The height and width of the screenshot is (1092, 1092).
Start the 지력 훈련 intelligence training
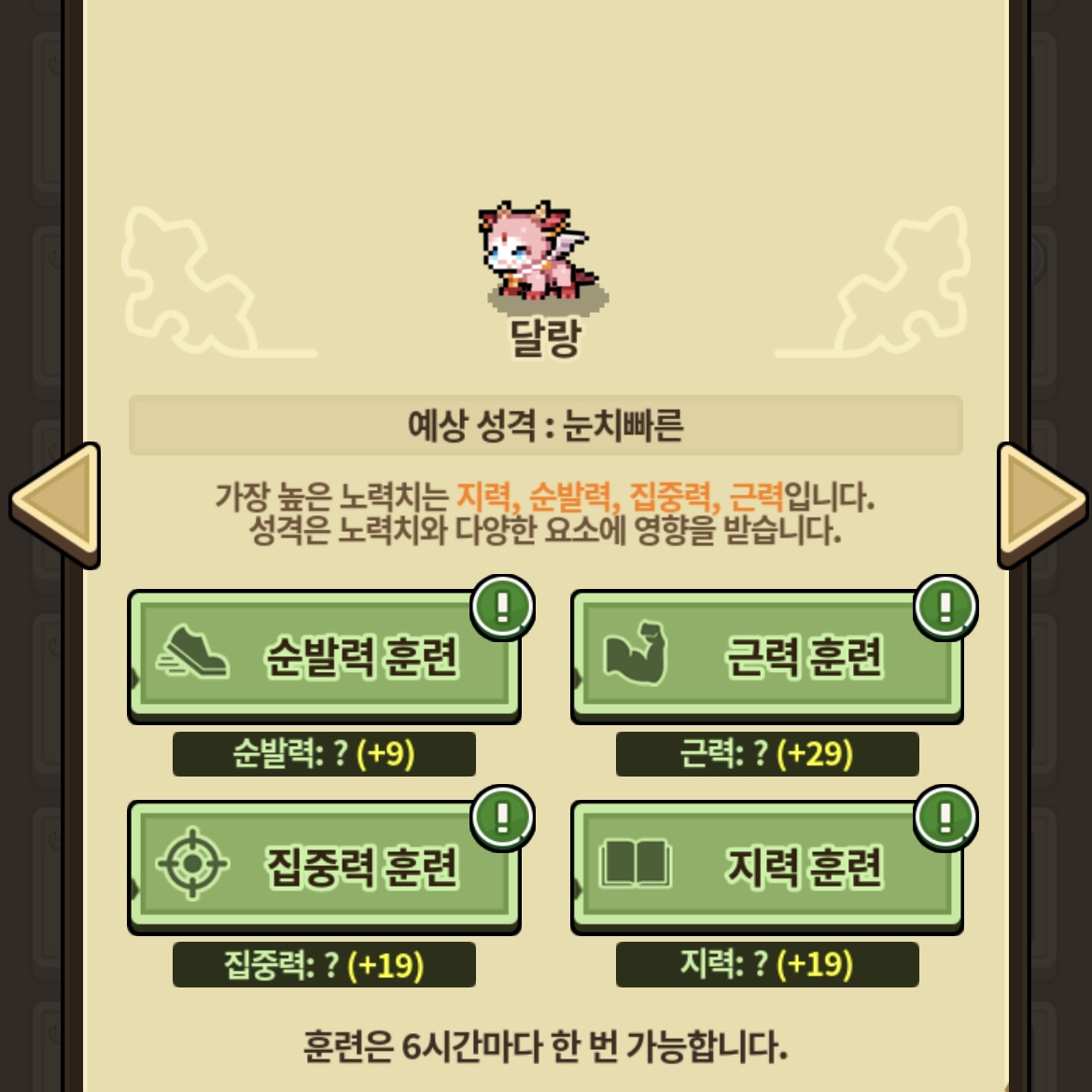tap(766, 866)
